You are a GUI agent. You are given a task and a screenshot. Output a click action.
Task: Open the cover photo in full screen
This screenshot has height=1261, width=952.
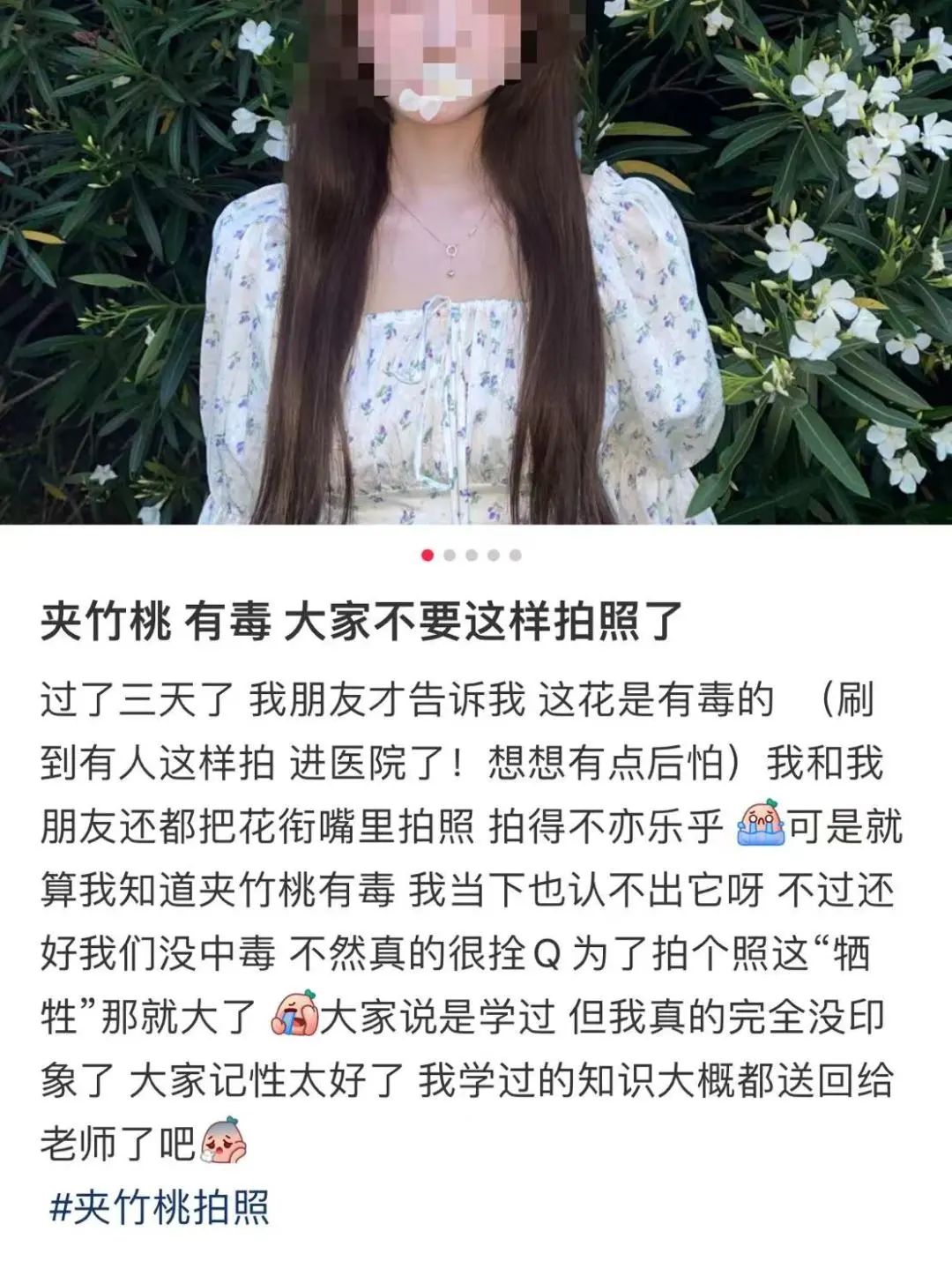pos(476,265)
